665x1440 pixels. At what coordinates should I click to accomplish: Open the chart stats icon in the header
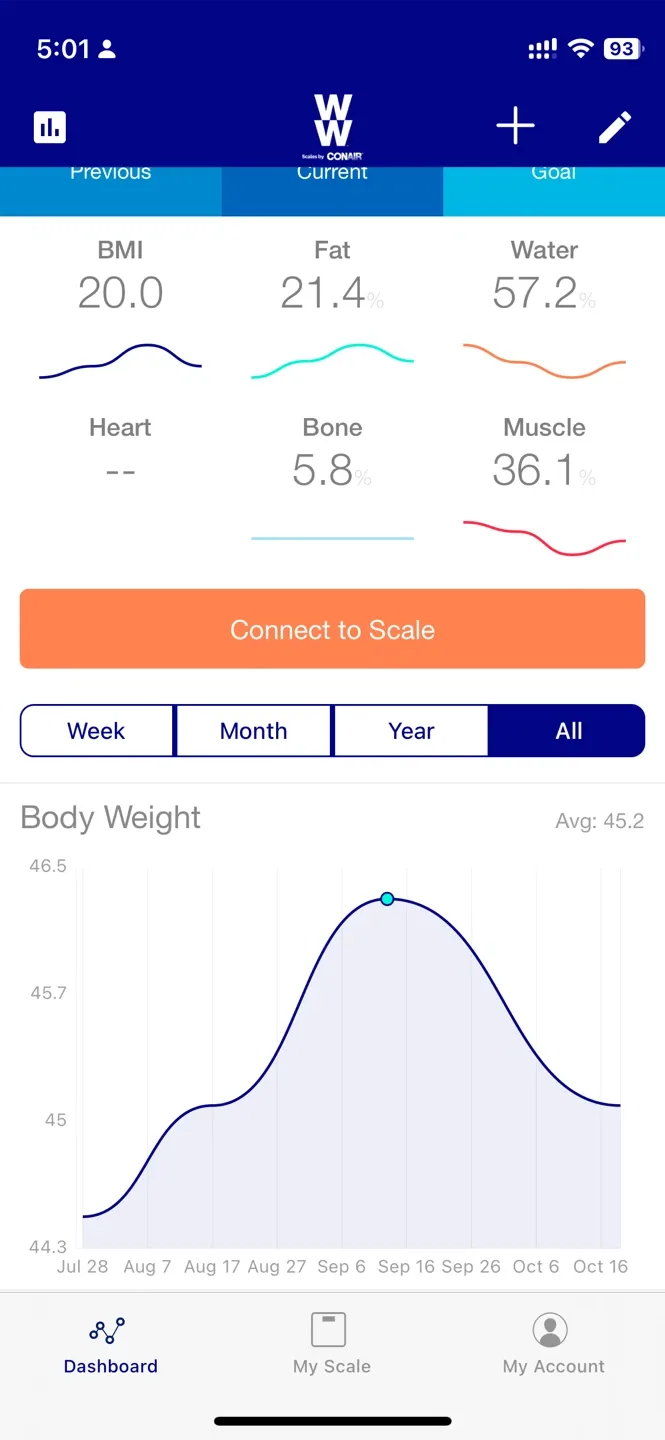(x=50, y=127)
